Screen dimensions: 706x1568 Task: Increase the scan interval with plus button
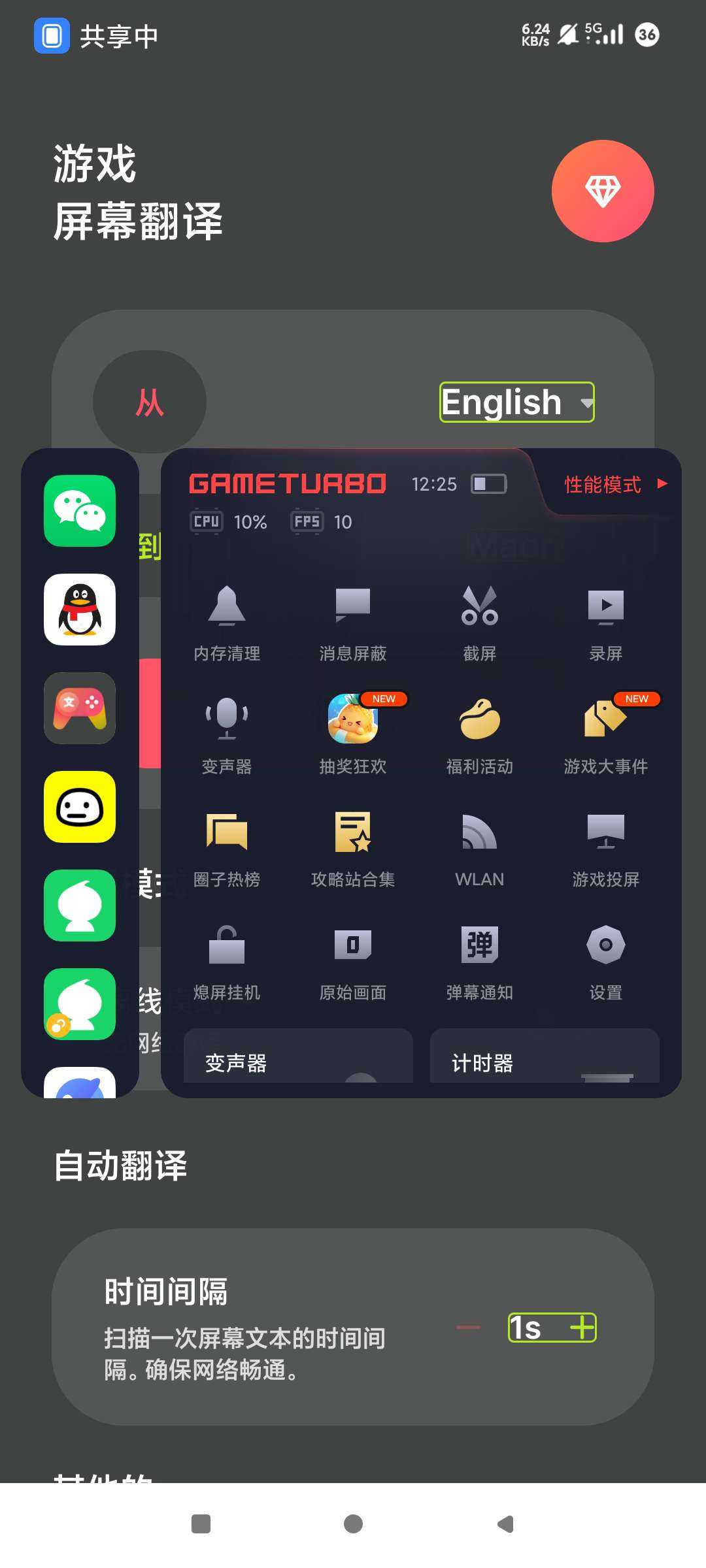(x=584, y=1328)
